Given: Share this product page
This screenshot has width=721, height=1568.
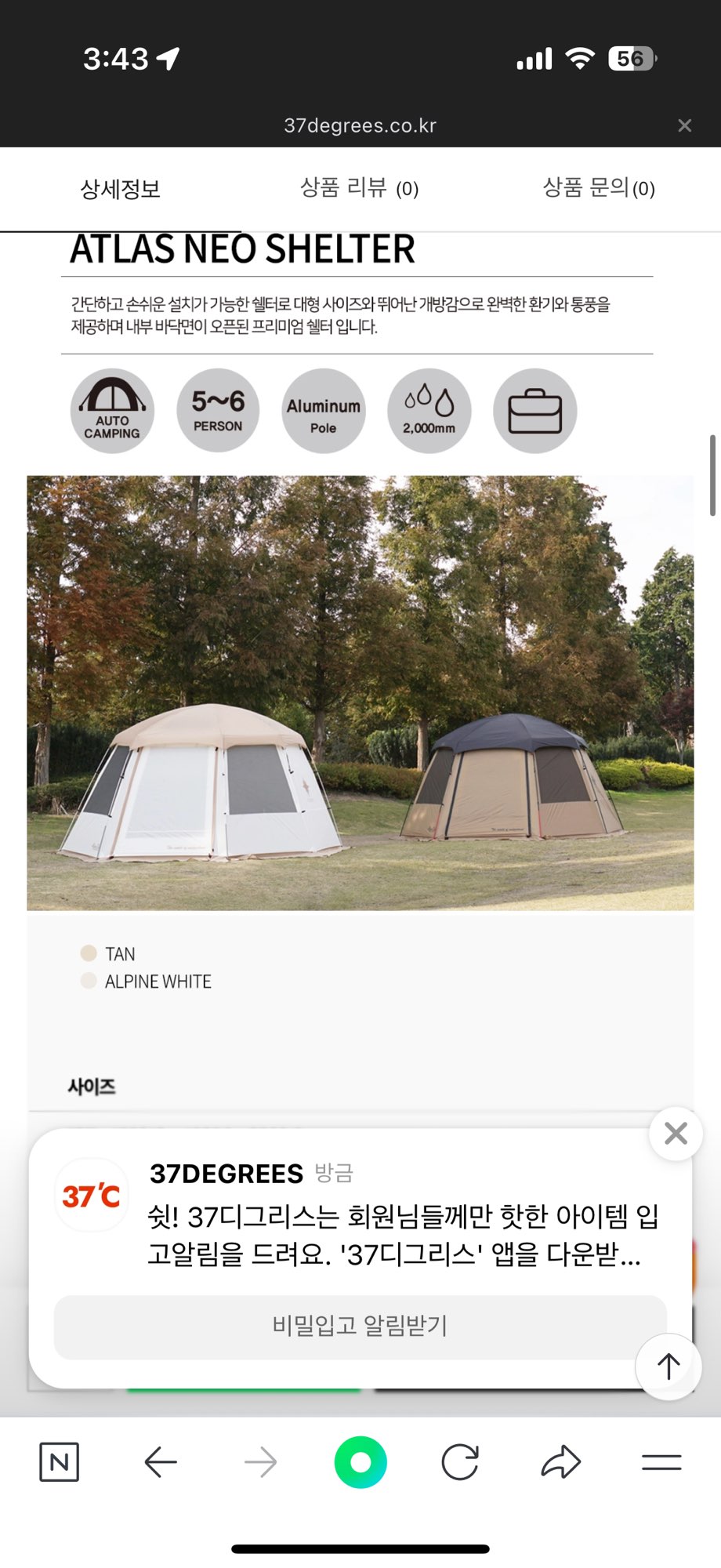Looking at the screenshot, I should click(560, 1462).
